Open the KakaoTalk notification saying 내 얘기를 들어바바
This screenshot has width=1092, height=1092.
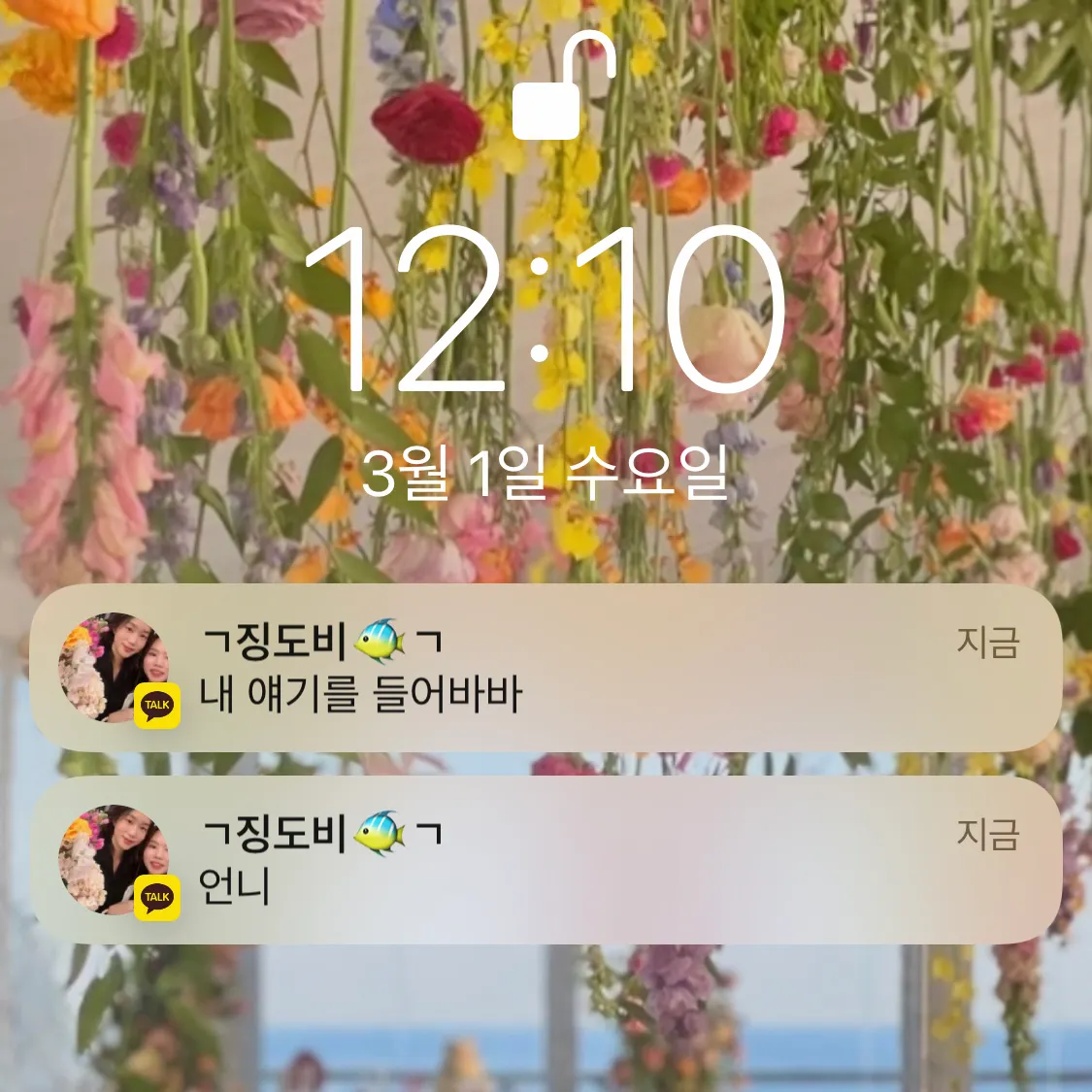(x=546, y=668)
